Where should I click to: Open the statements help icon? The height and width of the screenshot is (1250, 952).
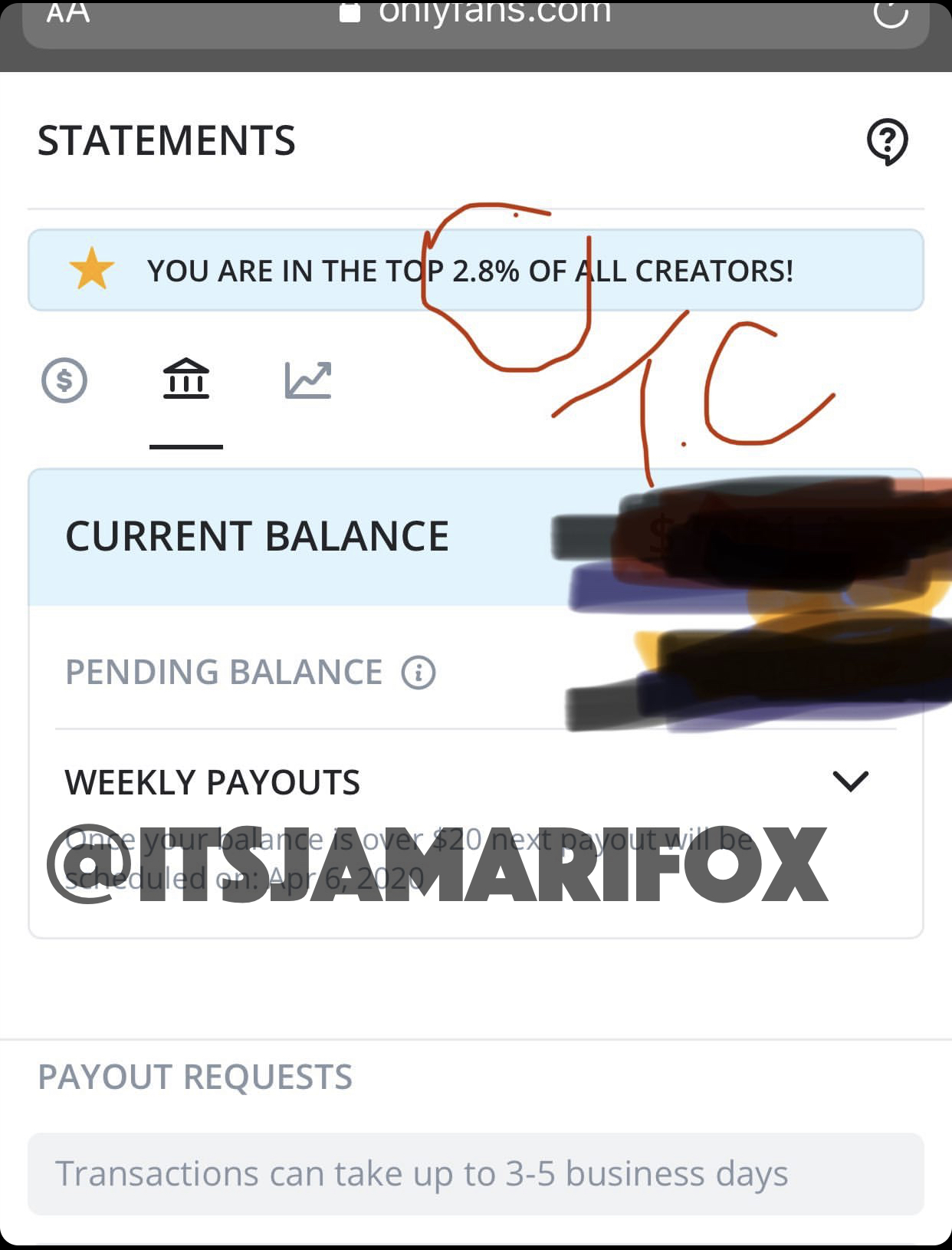coord(887,141)
